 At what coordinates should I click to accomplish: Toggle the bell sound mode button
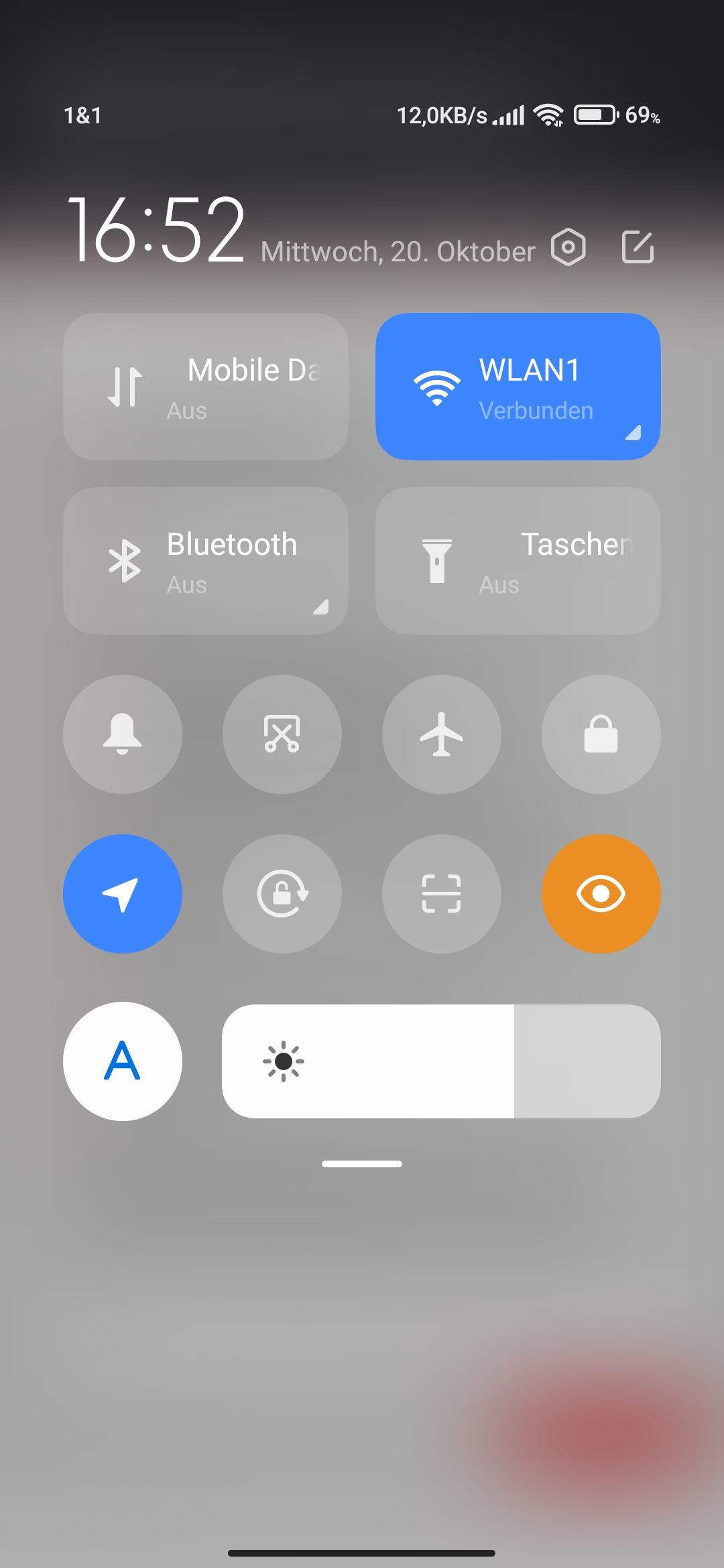tap(123, 734)
